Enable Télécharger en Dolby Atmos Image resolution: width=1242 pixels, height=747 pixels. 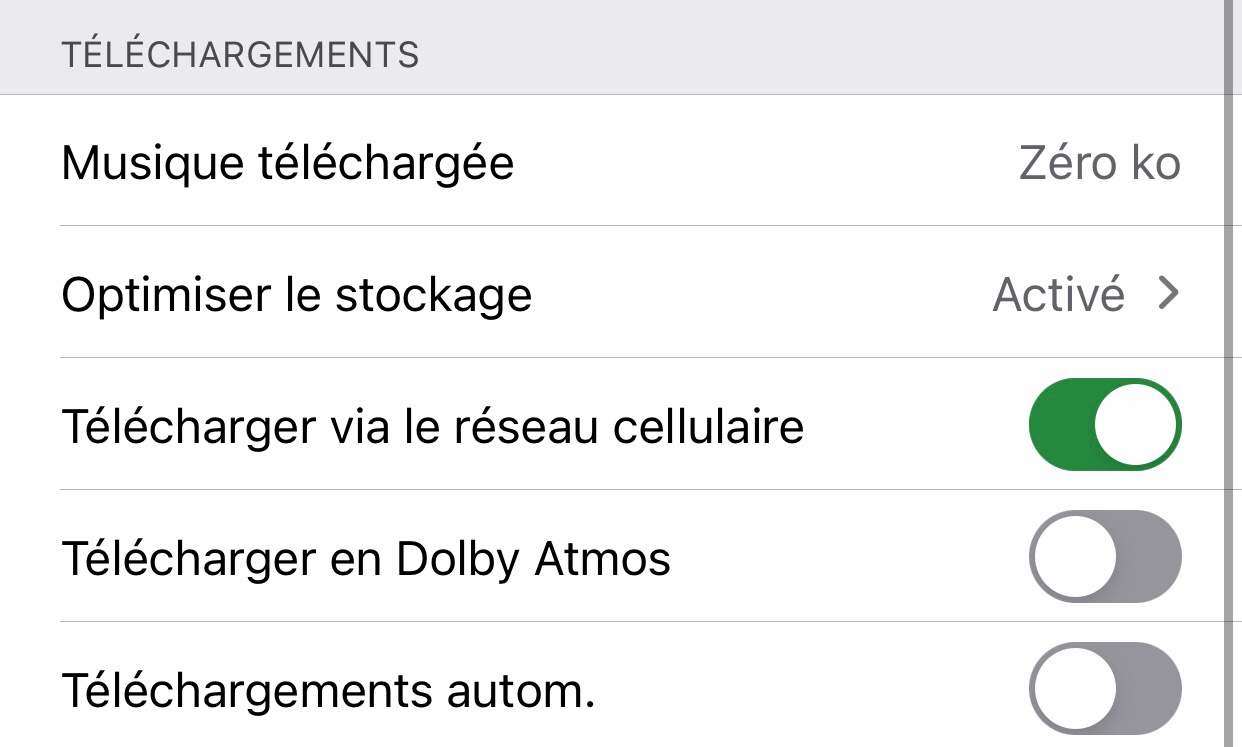1104,557
